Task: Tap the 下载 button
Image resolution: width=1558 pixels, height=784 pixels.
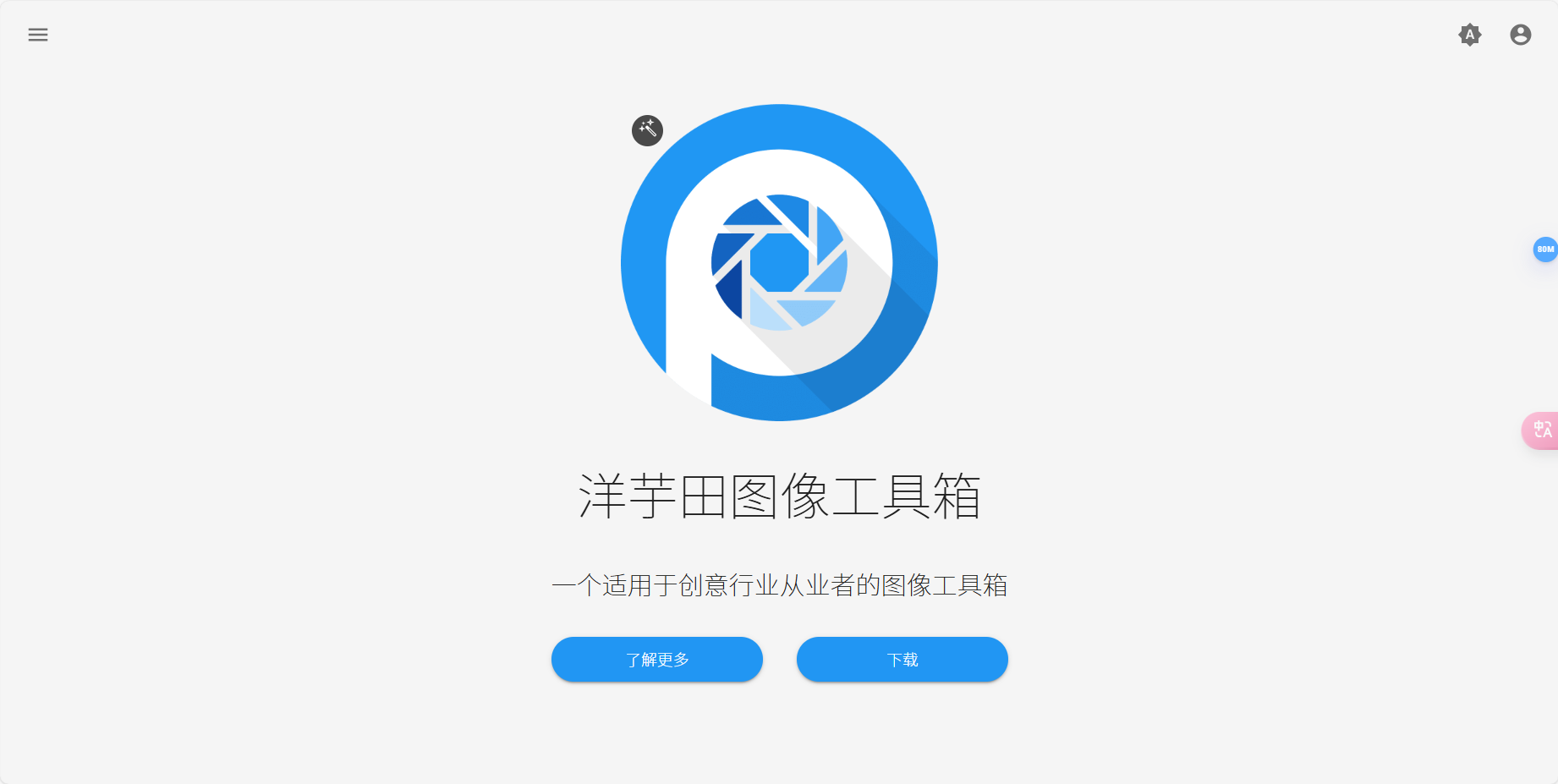Action: pyautogui.click(x=902, y=660)
